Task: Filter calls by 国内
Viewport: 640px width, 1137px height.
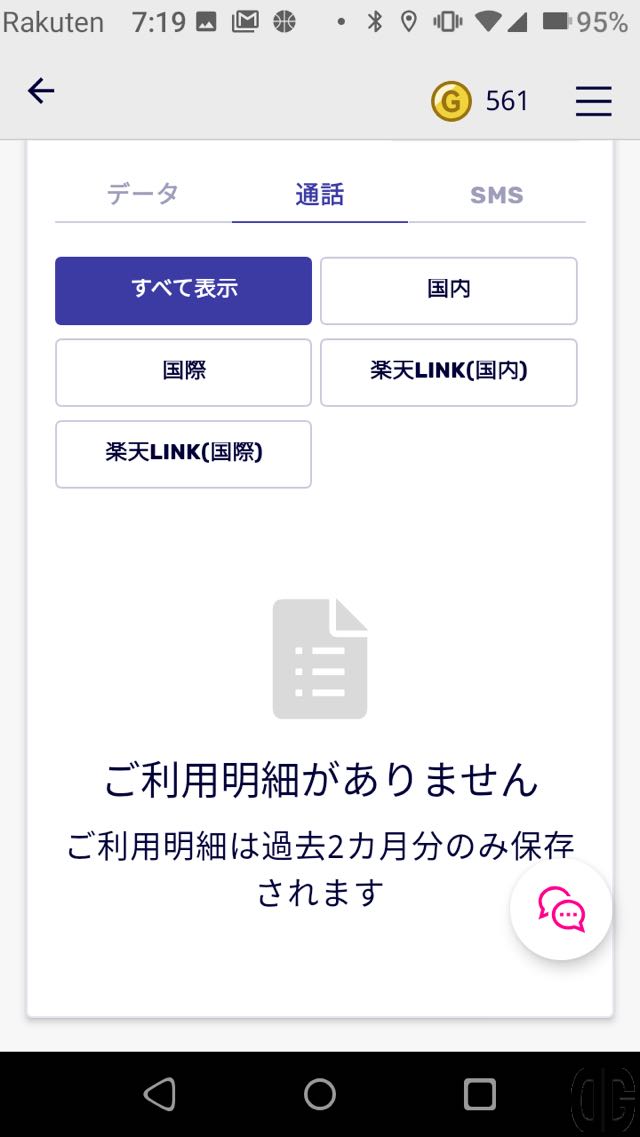Action: (449, 290)
